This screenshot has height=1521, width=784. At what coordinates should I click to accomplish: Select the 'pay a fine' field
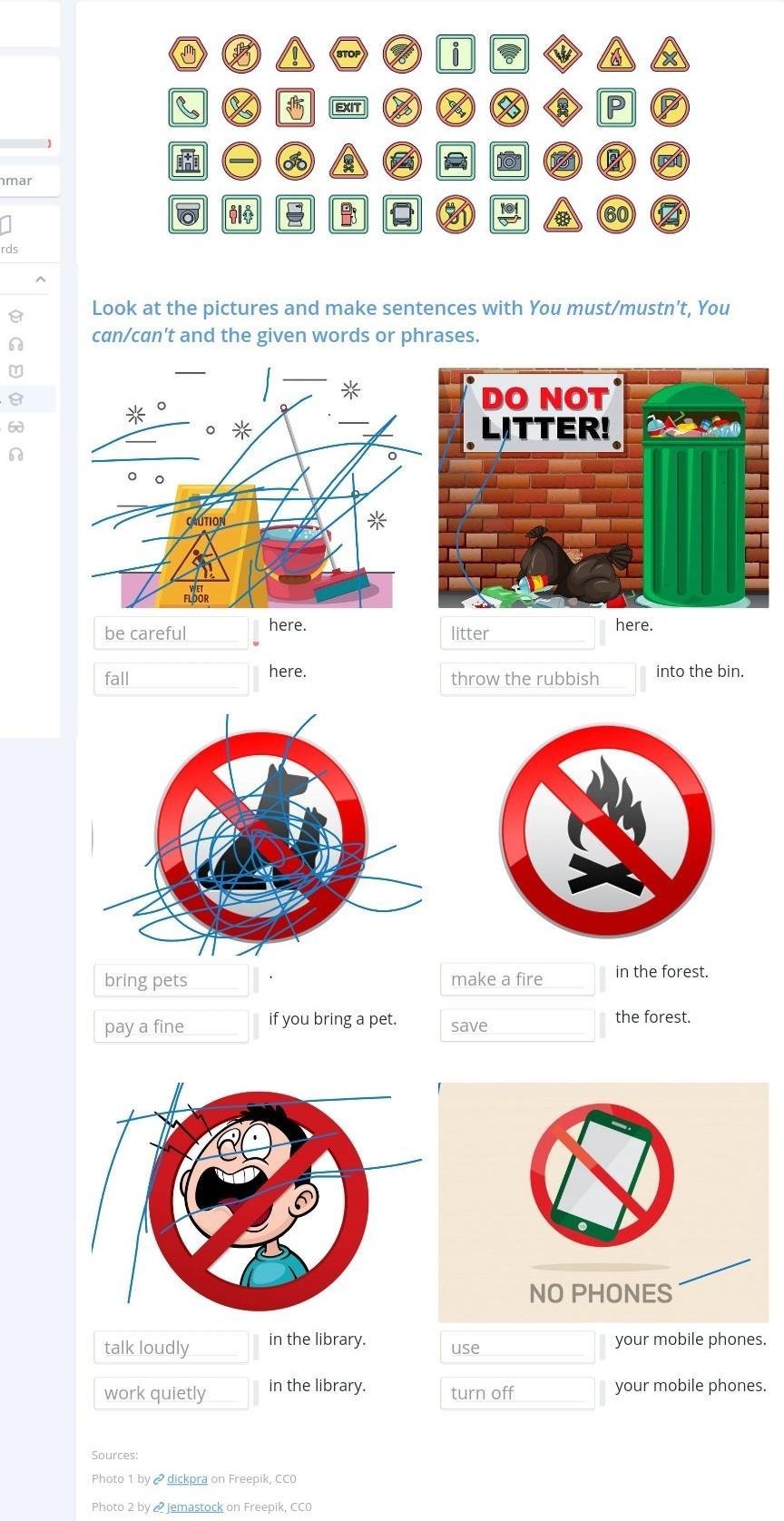pyautogui.click(x=171, y=1025)
